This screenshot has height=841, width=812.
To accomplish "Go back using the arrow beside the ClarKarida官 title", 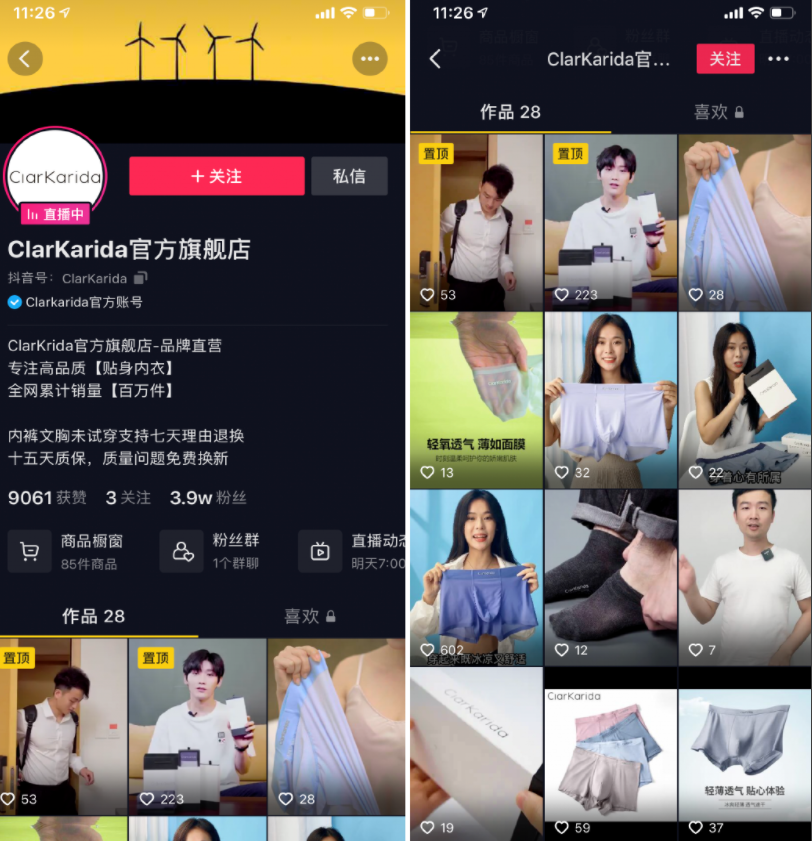I will [x=435, y=59].
